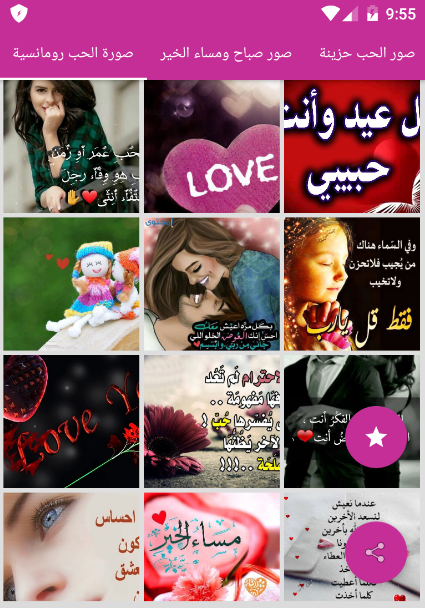The height and width of the screenshot is (608, 425).
Task: View the الاحترام quote flower picture
Action: 212,421
